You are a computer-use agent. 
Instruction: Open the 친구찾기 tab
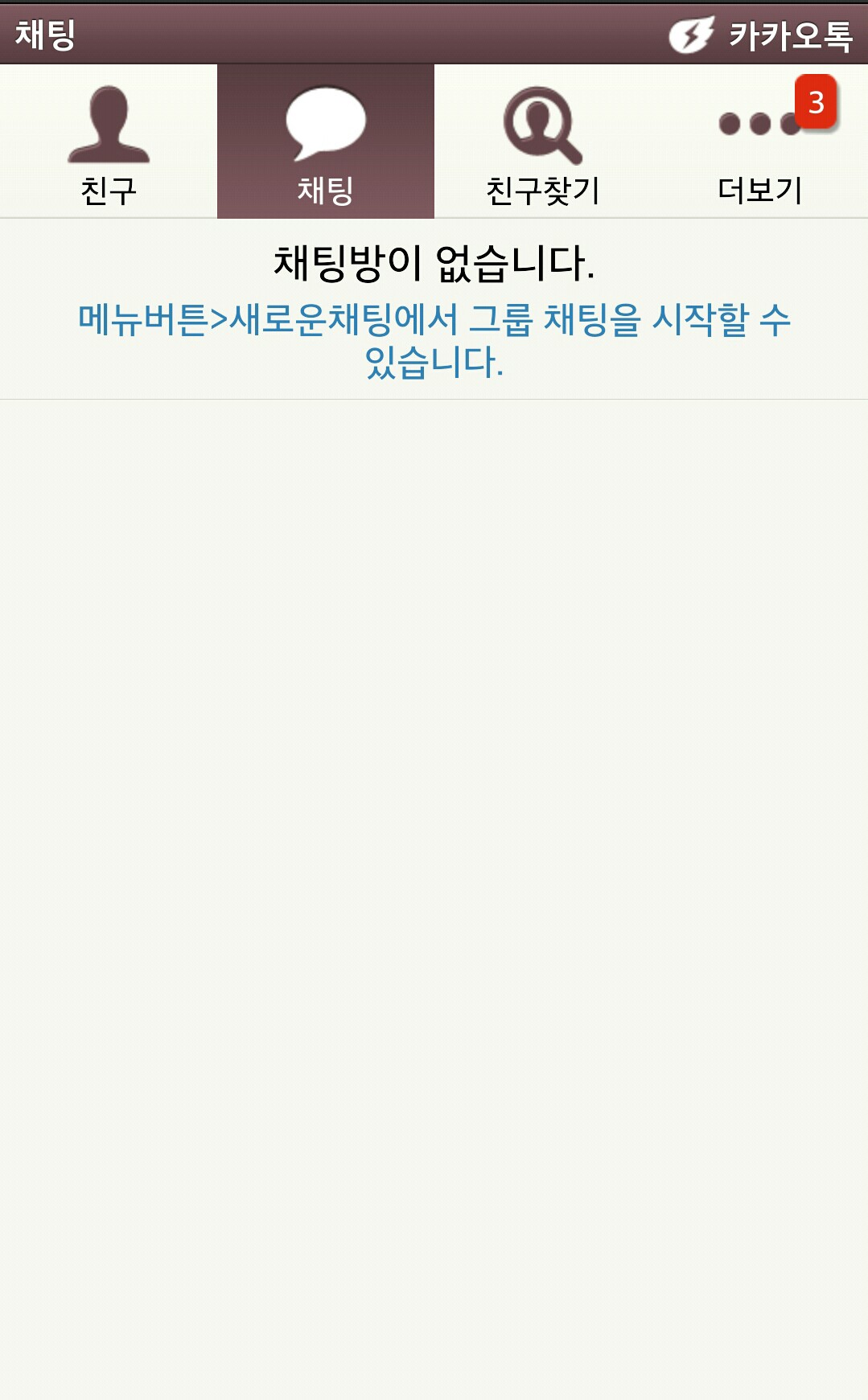[x=543, y=142]
